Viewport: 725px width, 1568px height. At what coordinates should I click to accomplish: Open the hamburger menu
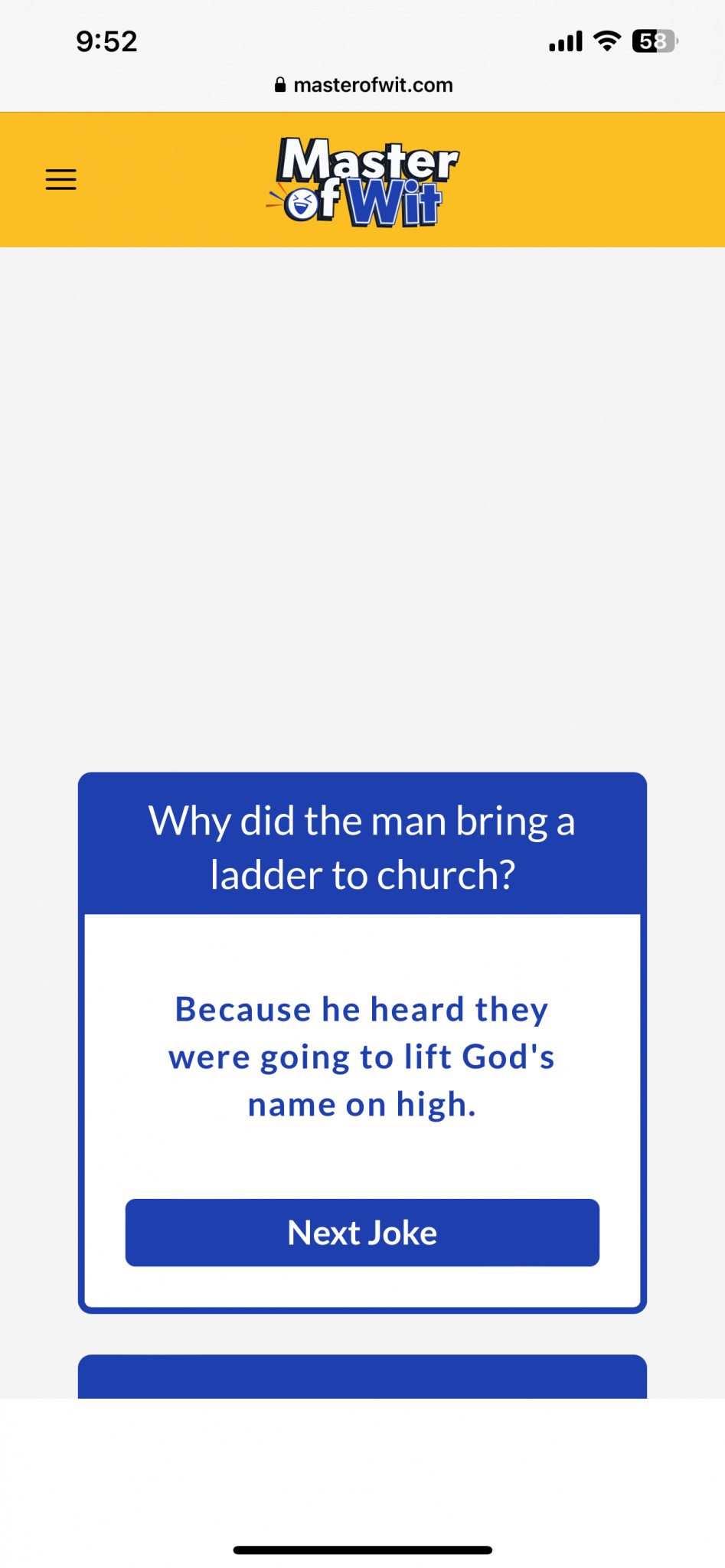point(61,179)
